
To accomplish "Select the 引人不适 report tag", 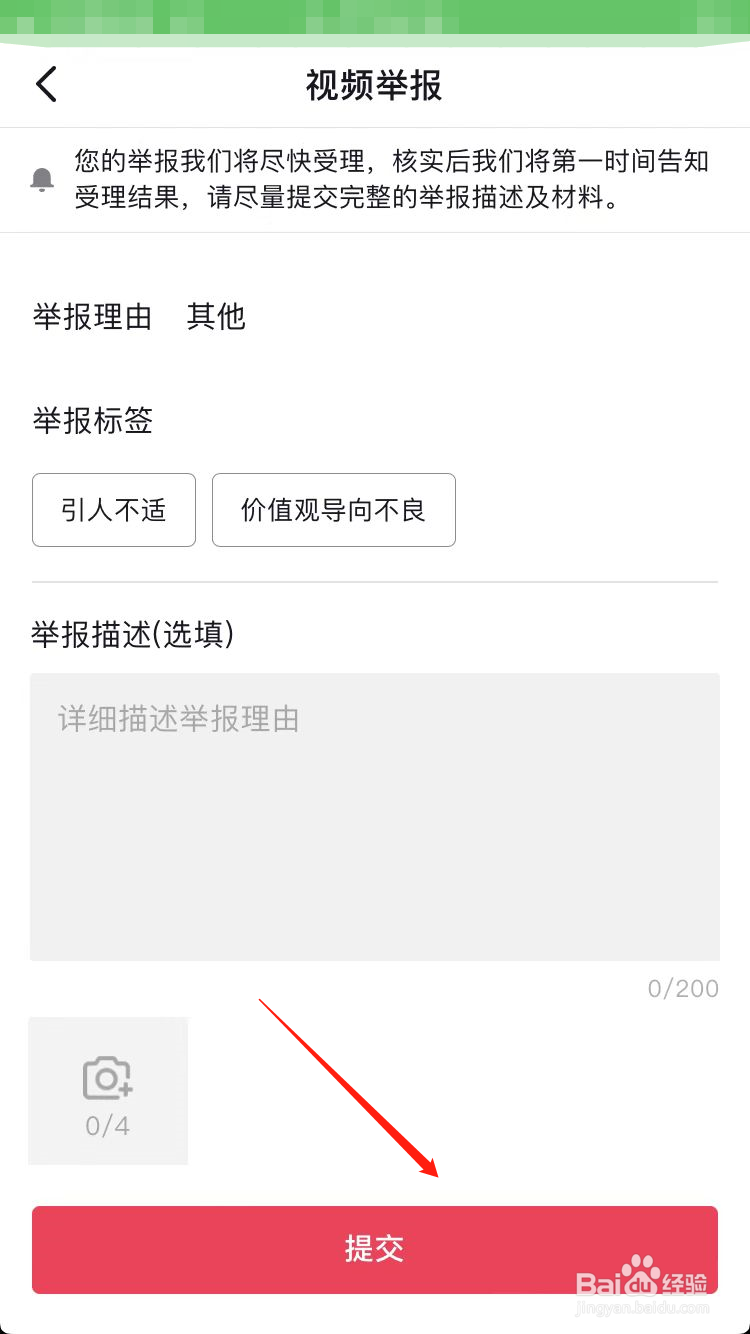I will tap(113, 510).
